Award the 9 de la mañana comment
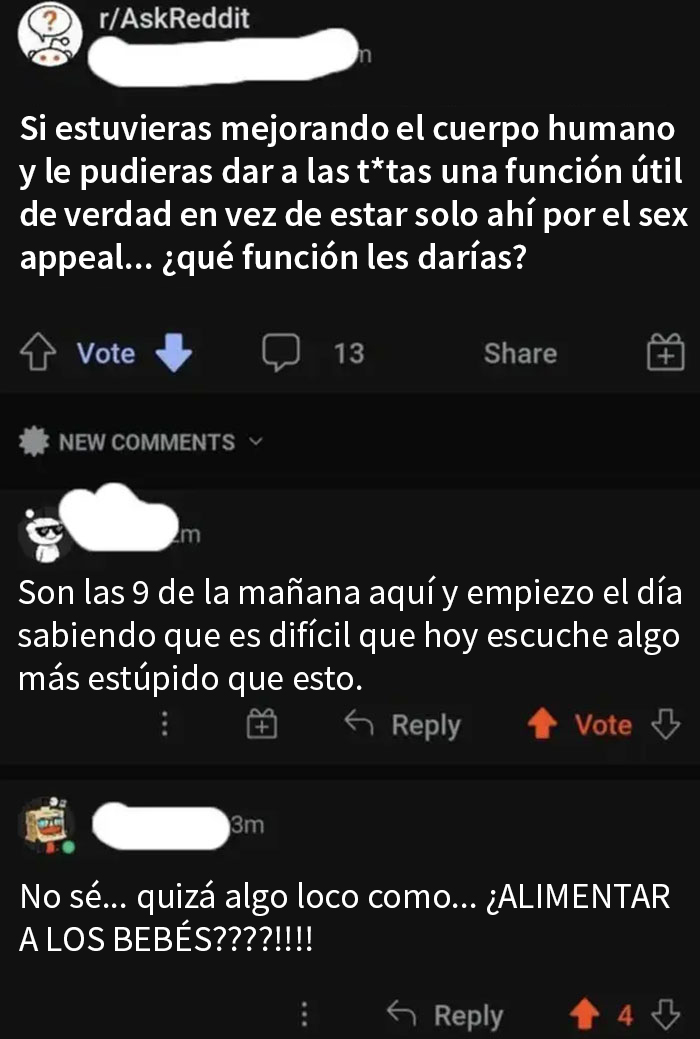Screen dimensions: 700x1039 [261, 725]
